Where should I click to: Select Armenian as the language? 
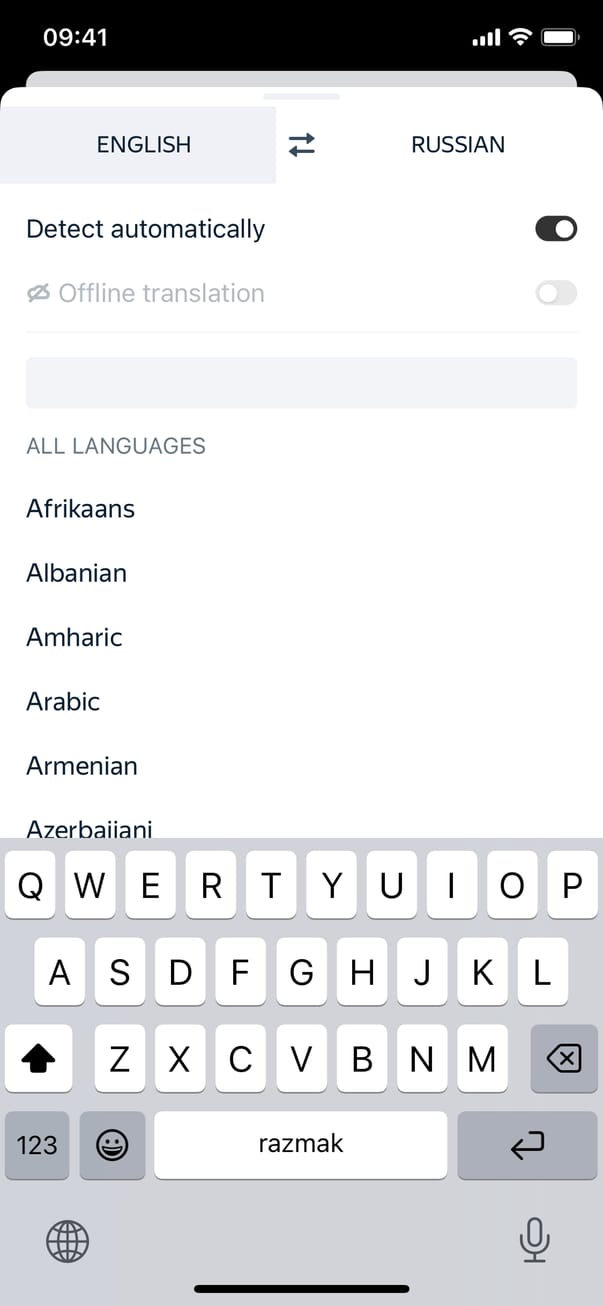click(x=82, y=766)
